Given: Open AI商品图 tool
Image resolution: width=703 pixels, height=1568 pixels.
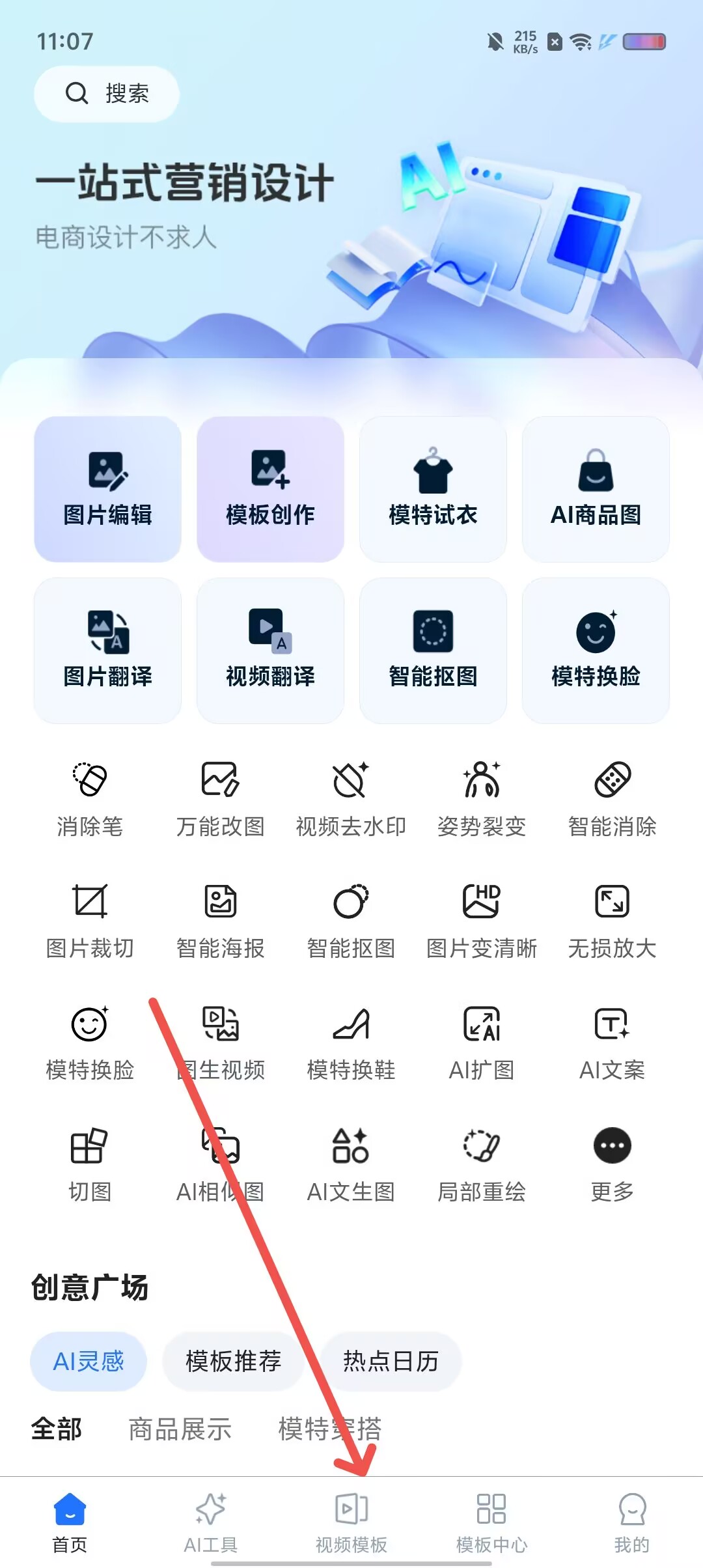Looking at the screenshot, I should pyautogui.click(x=596, y=489).
